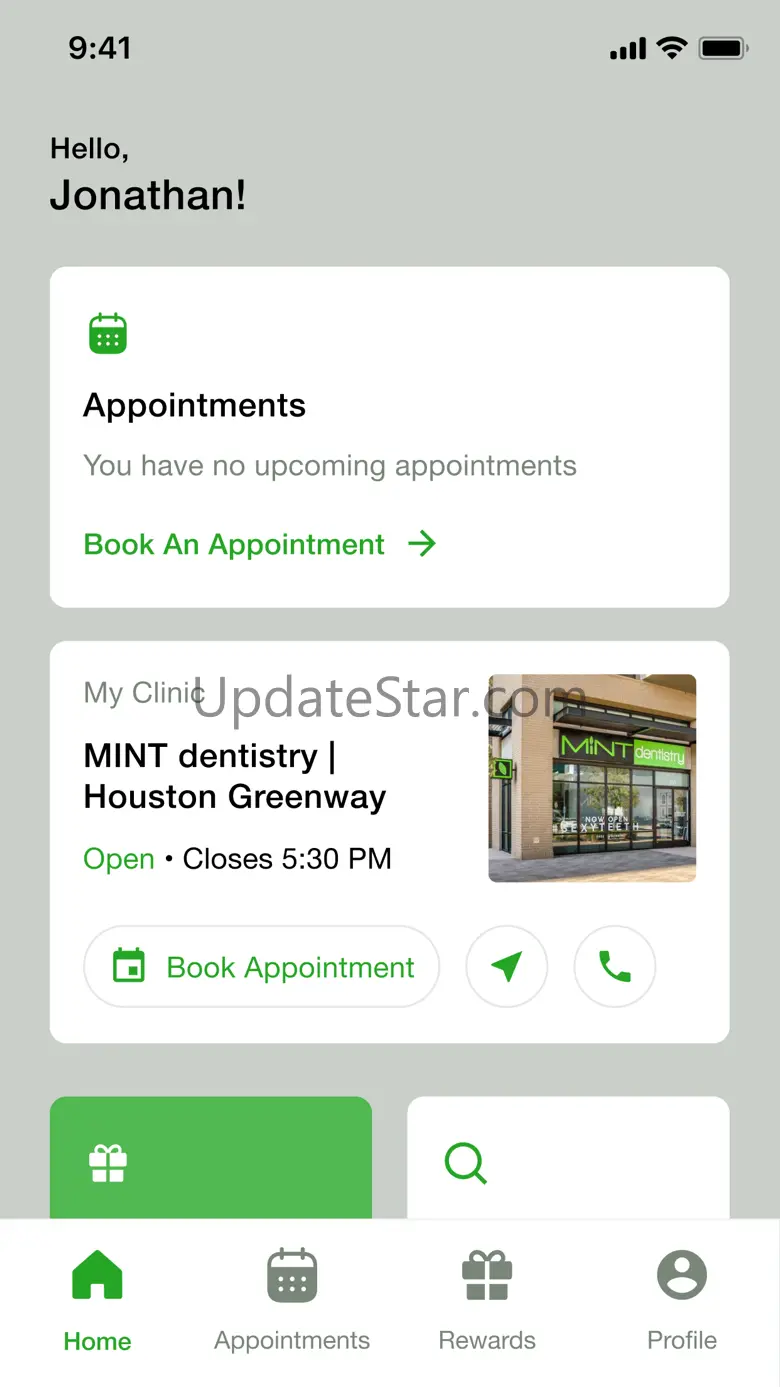The width and height of the screenshot is (780, 1387).
Task: Follow the Book An Appointment link
Action: coord(260,545)
